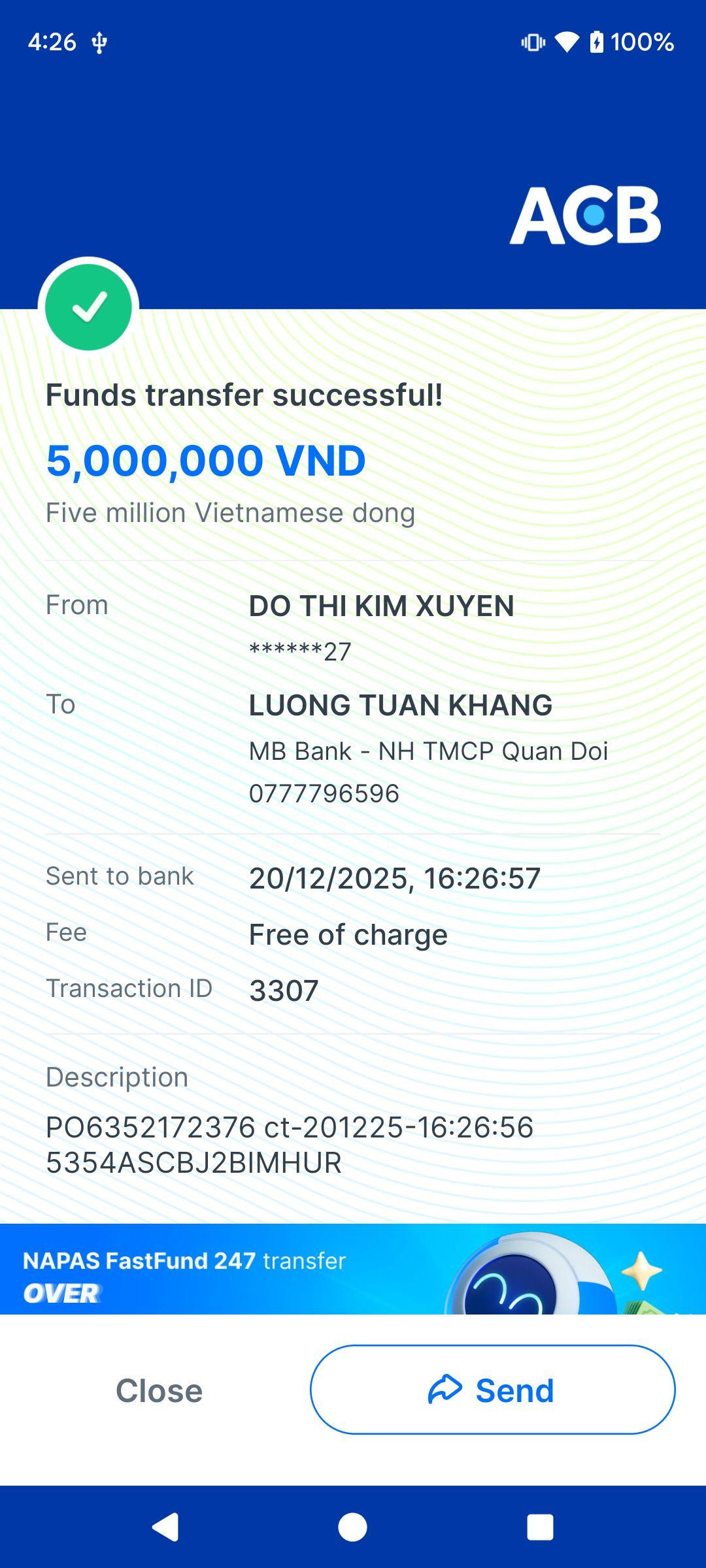The height and width of the screenshot is (1568, 706).
Task: Go to the home screen
Action: coord(352,1527)
